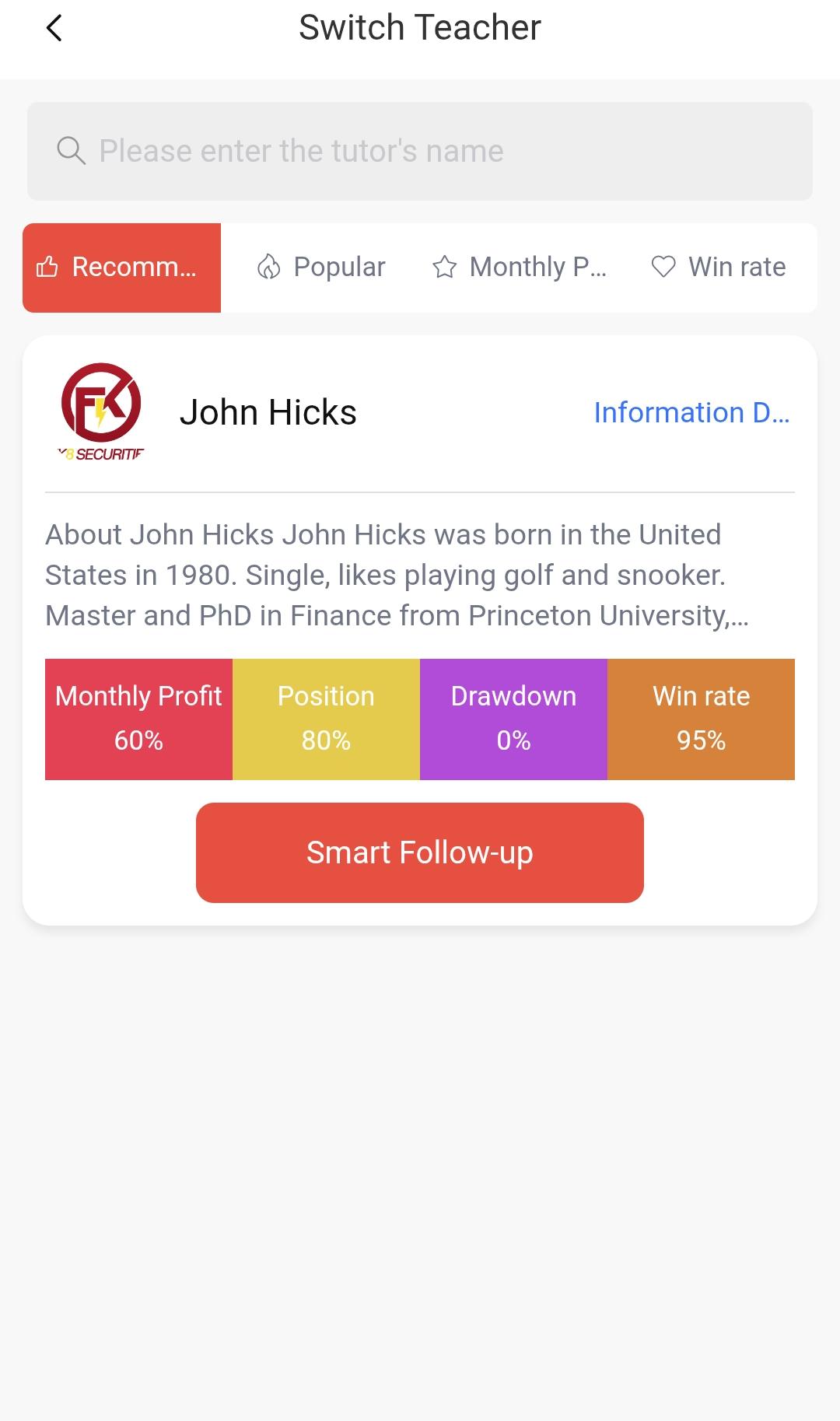Select the Recommend filter toggle
The image size is (840, 1421).
(x=121, y=267)
